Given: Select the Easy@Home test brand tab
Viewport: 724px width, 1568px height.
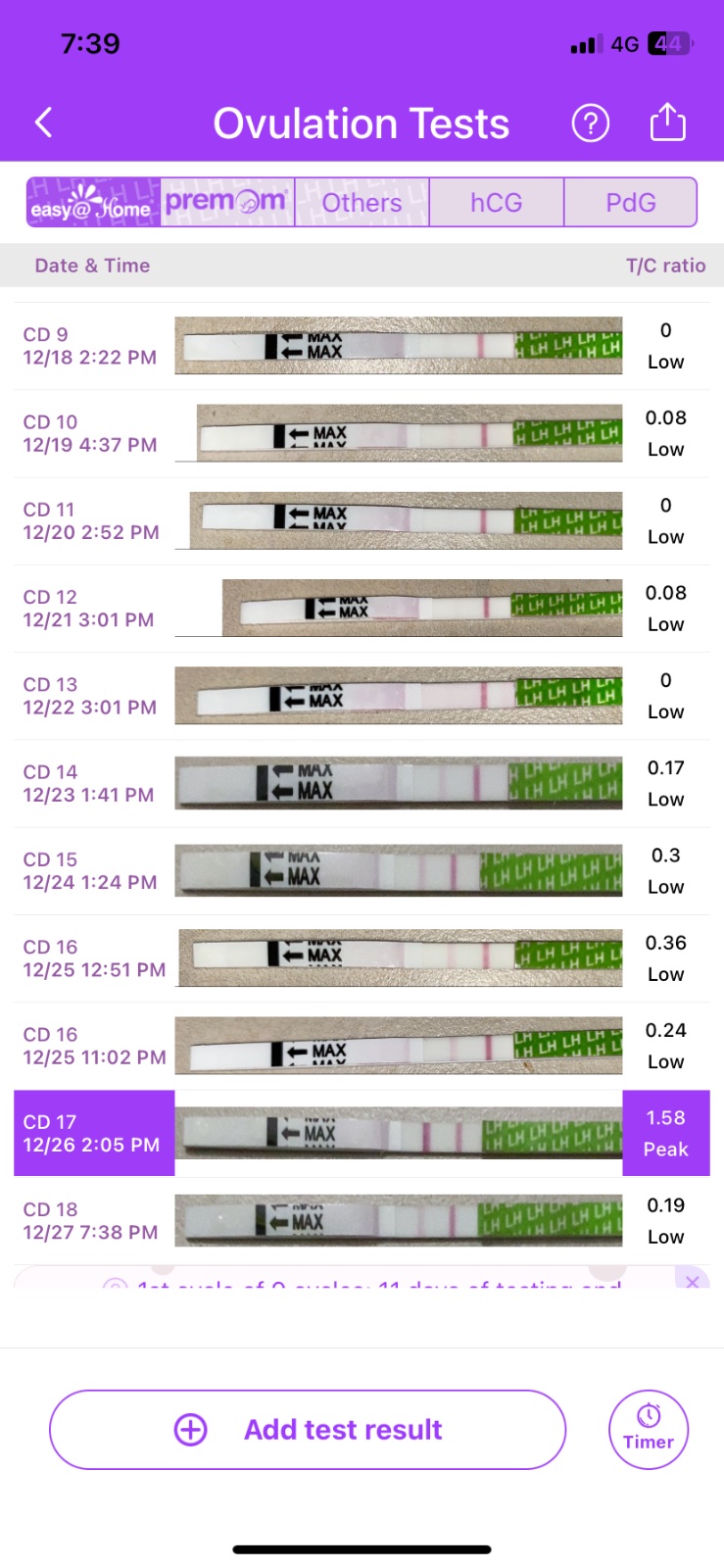Looking at the screenshot, I should click(93, 203).
